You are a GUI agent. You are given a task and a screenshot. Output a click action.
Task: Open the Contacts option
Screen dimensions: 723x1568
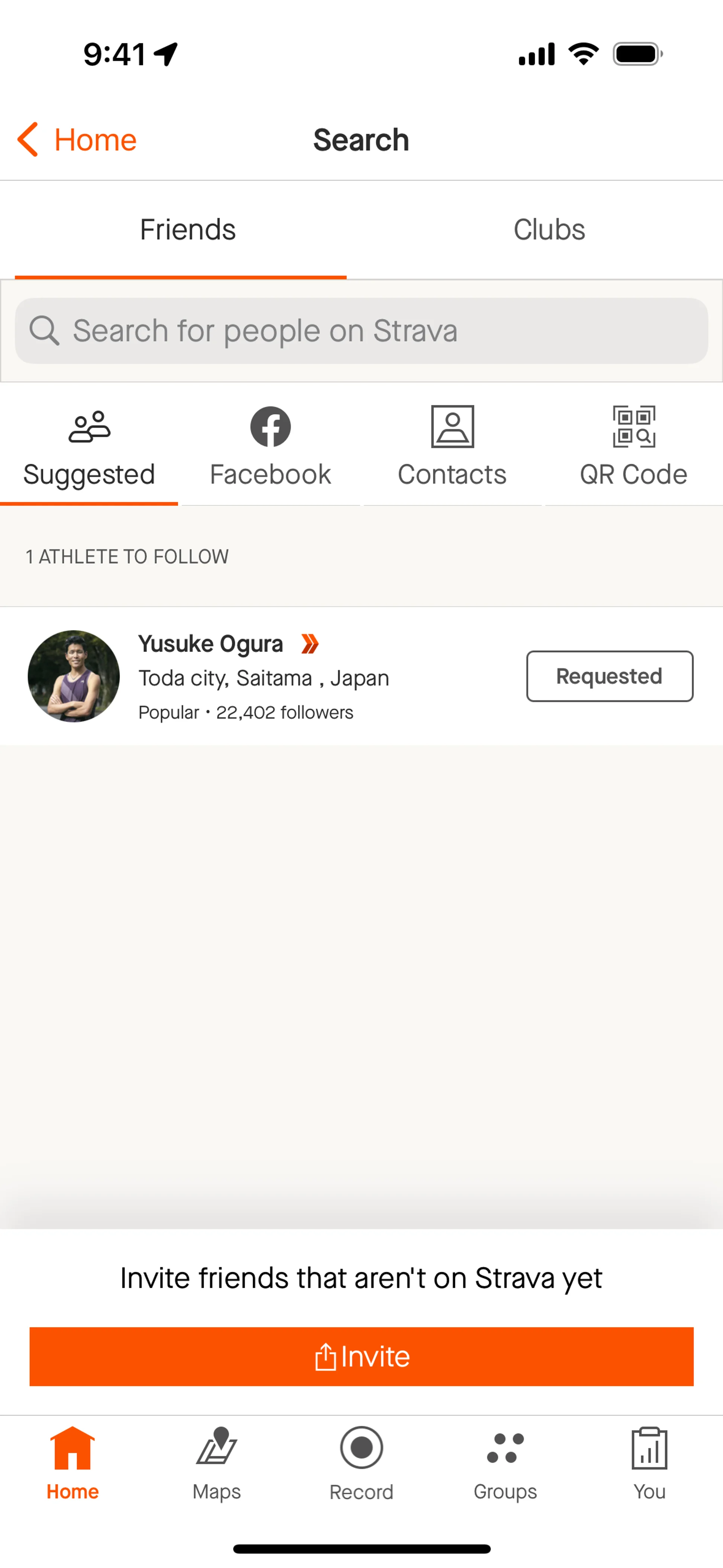pyautogui.click(x=452, y=448)
